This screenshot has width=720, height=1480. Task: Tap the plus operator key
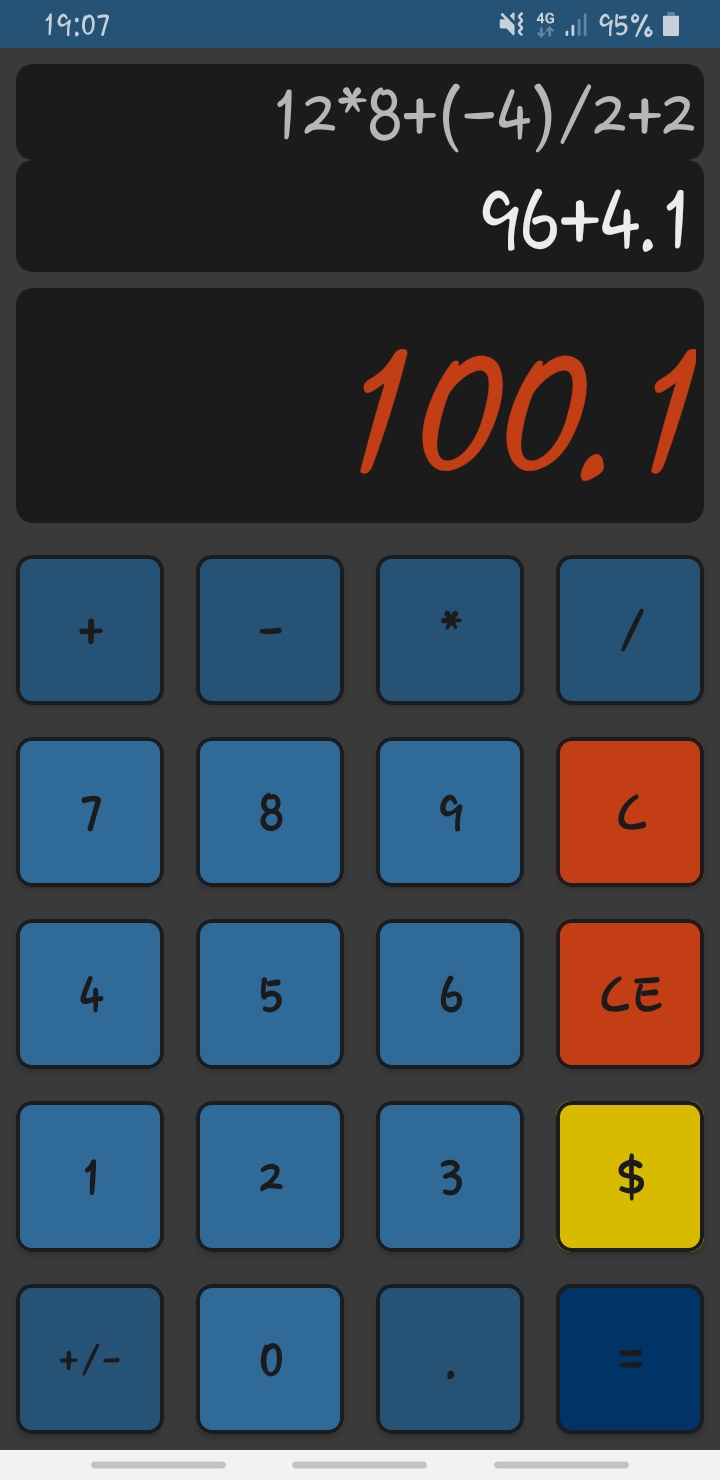[90, 630]
